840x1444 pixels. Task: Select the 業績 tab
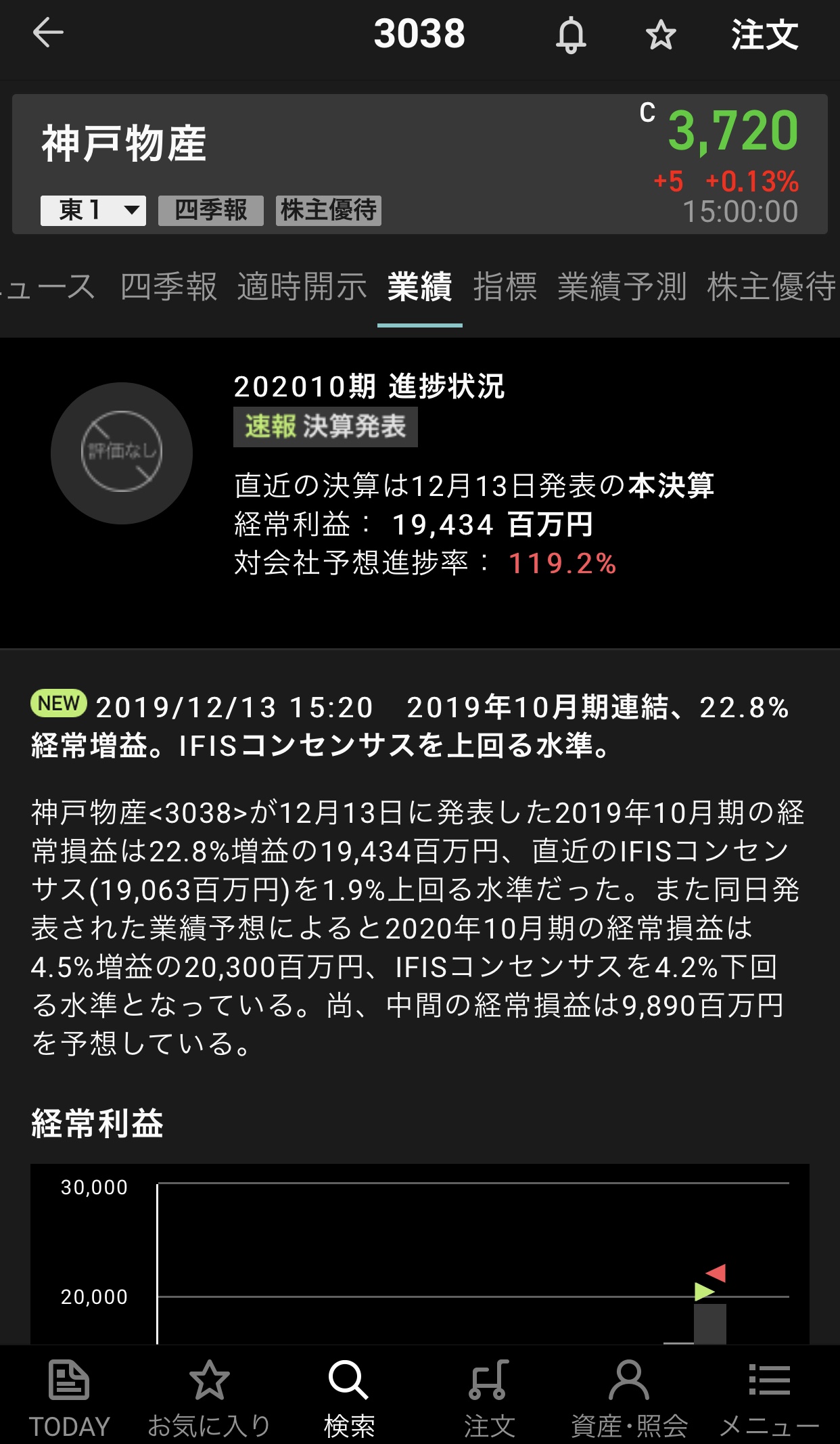tap(419, 287)
